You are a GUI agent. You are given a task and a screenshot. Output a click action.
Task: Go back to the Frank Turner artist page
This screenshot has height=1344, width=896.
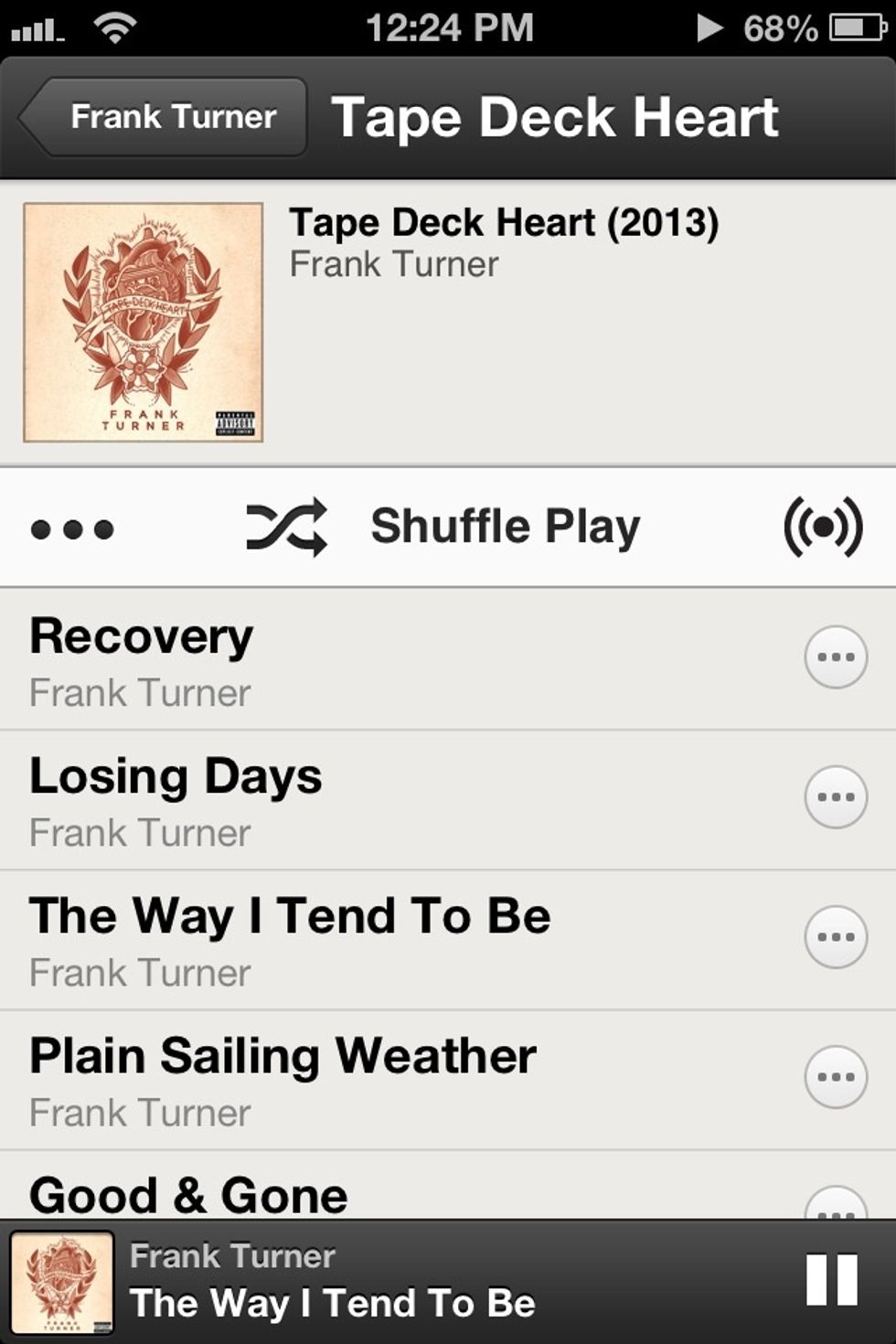point(160,116)
